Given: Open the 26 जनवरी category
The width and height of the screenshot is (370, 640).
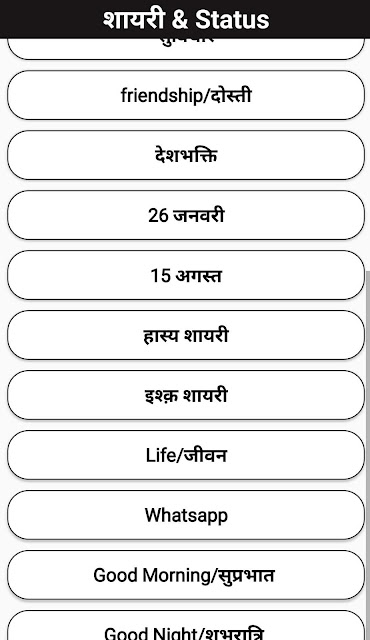Looking at the screenshot, I should pos(186,215).
